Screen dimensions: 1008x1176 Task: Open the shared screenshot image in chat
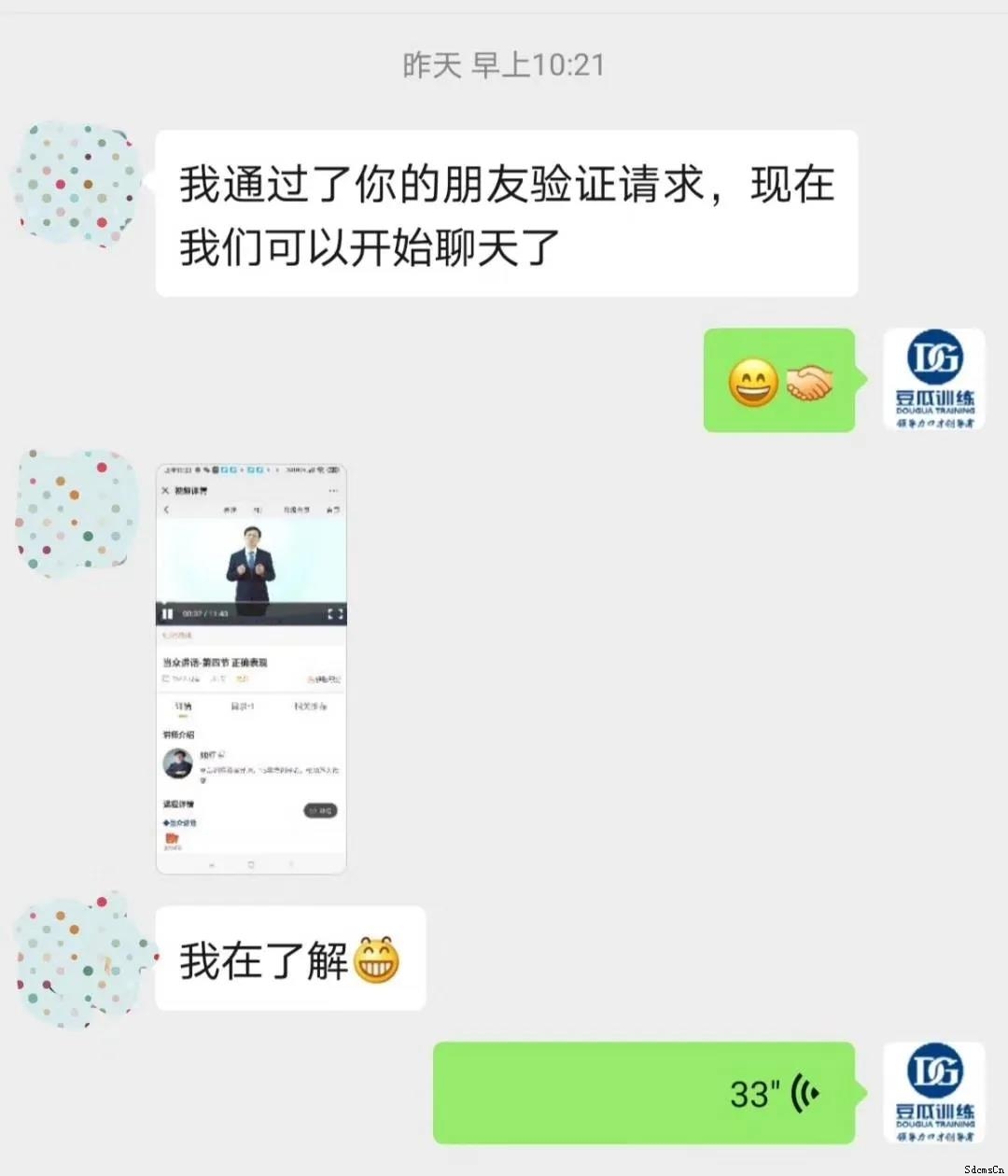coord(251,668)
